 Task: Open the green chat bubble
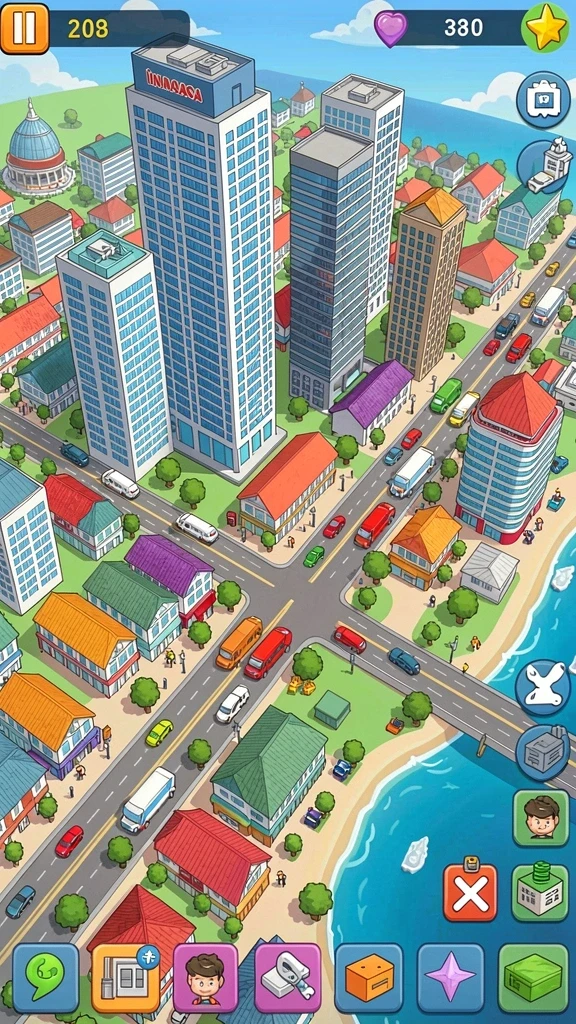click(46, 978)
